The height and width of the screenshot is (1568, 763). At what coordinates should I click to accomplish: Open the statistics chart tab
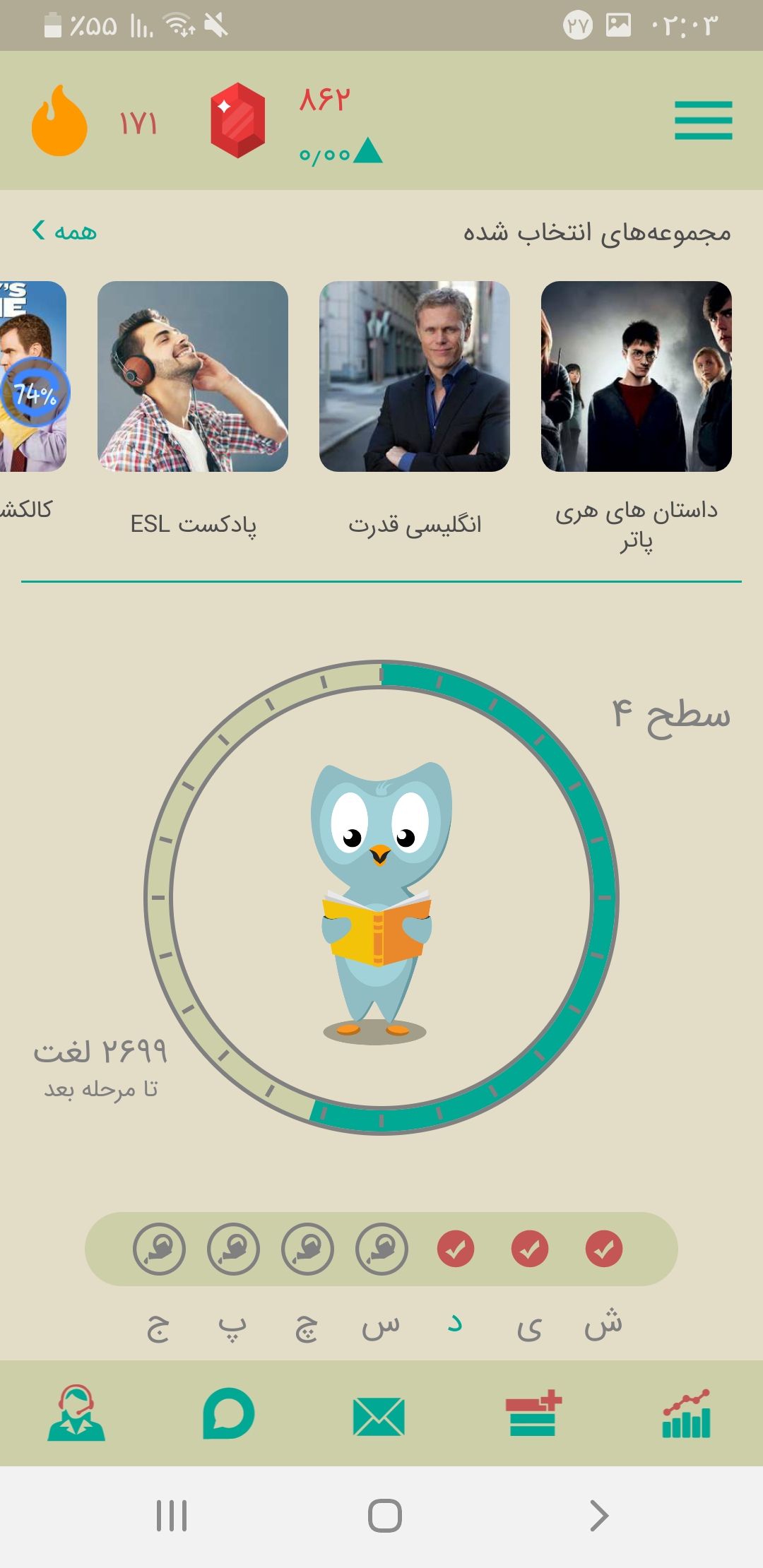coord(686,1413)
